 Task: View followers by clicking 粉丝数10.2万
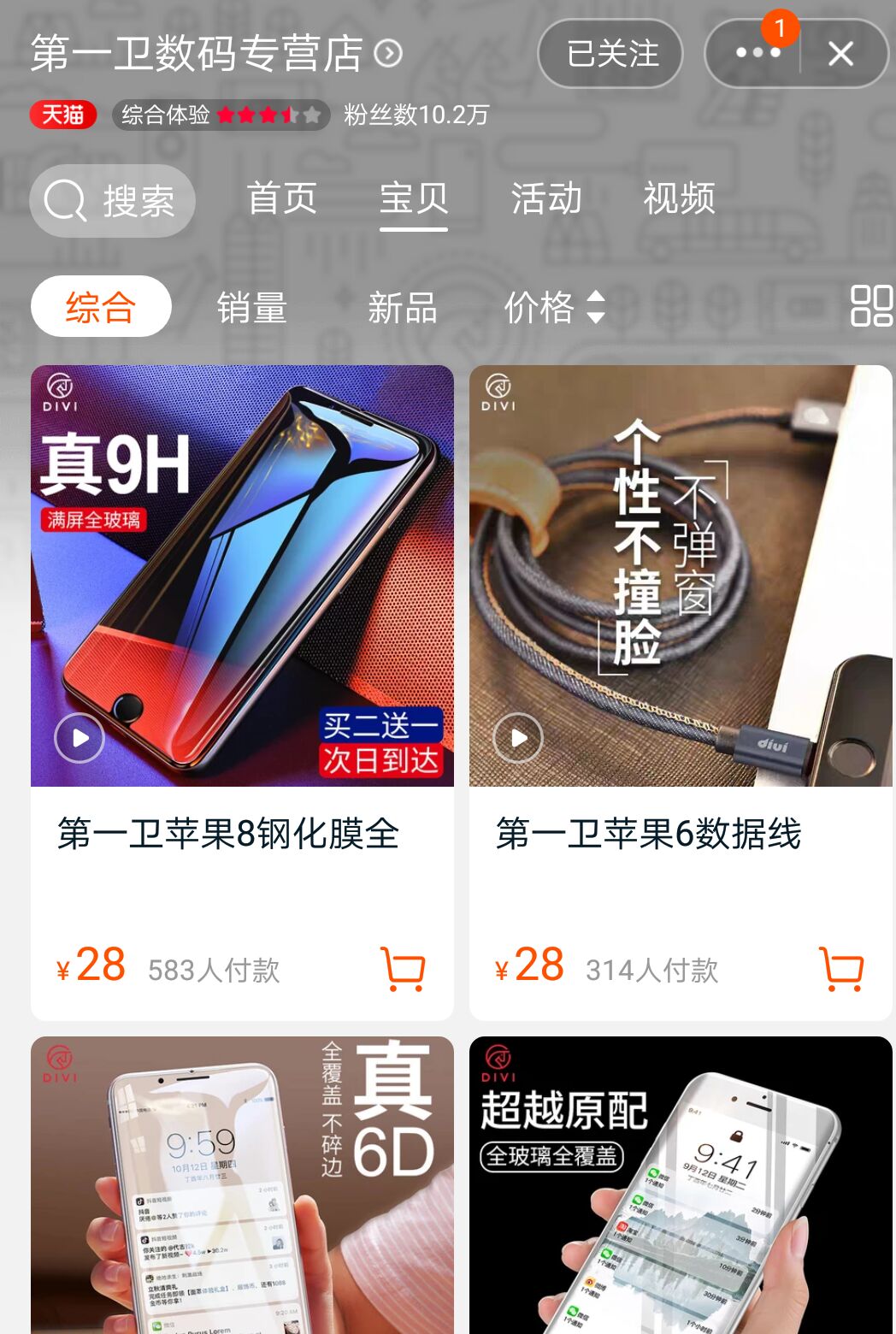click(x=412, y=115)
